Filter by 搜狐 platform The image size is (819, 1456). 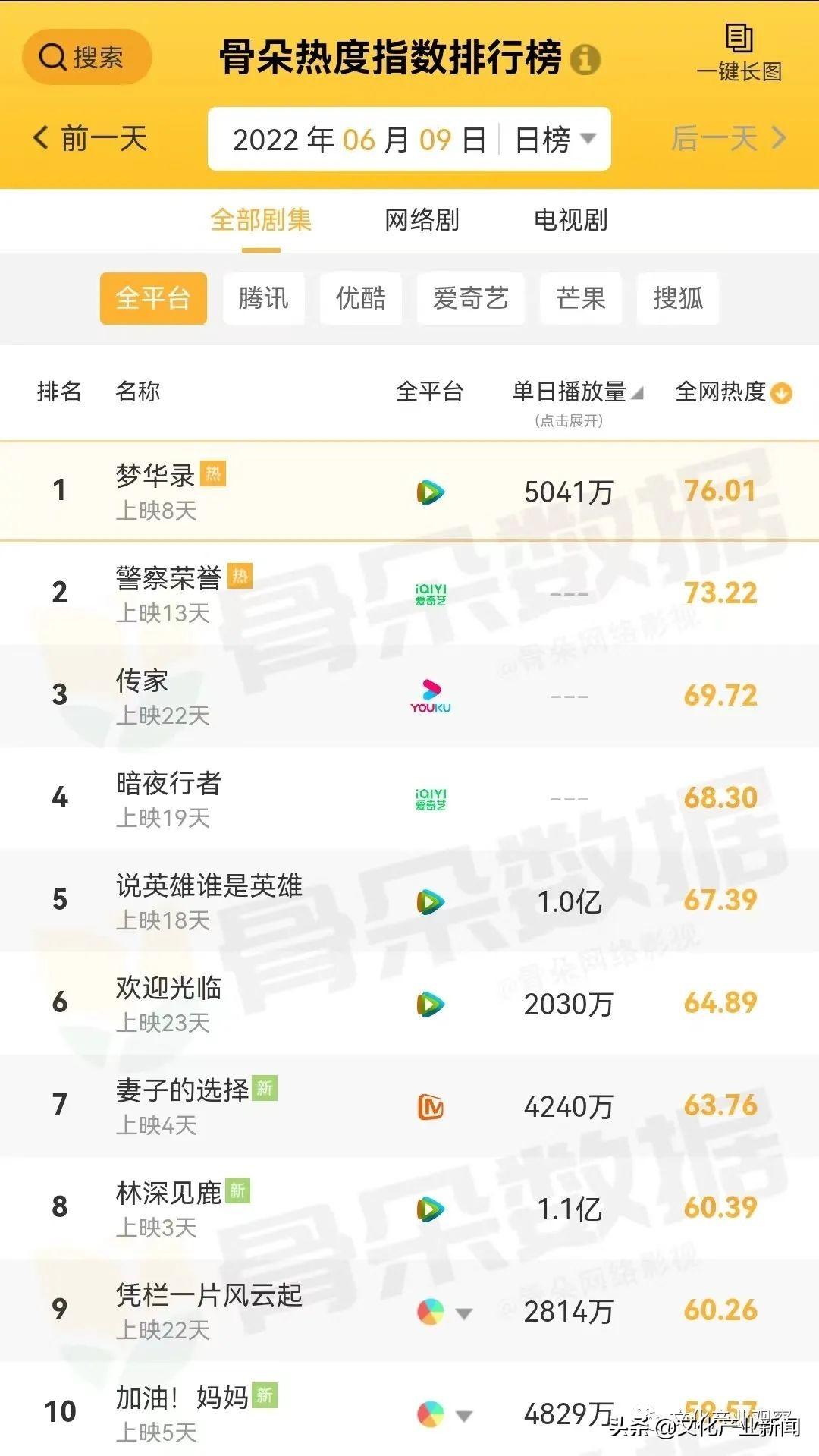point(677,298)
